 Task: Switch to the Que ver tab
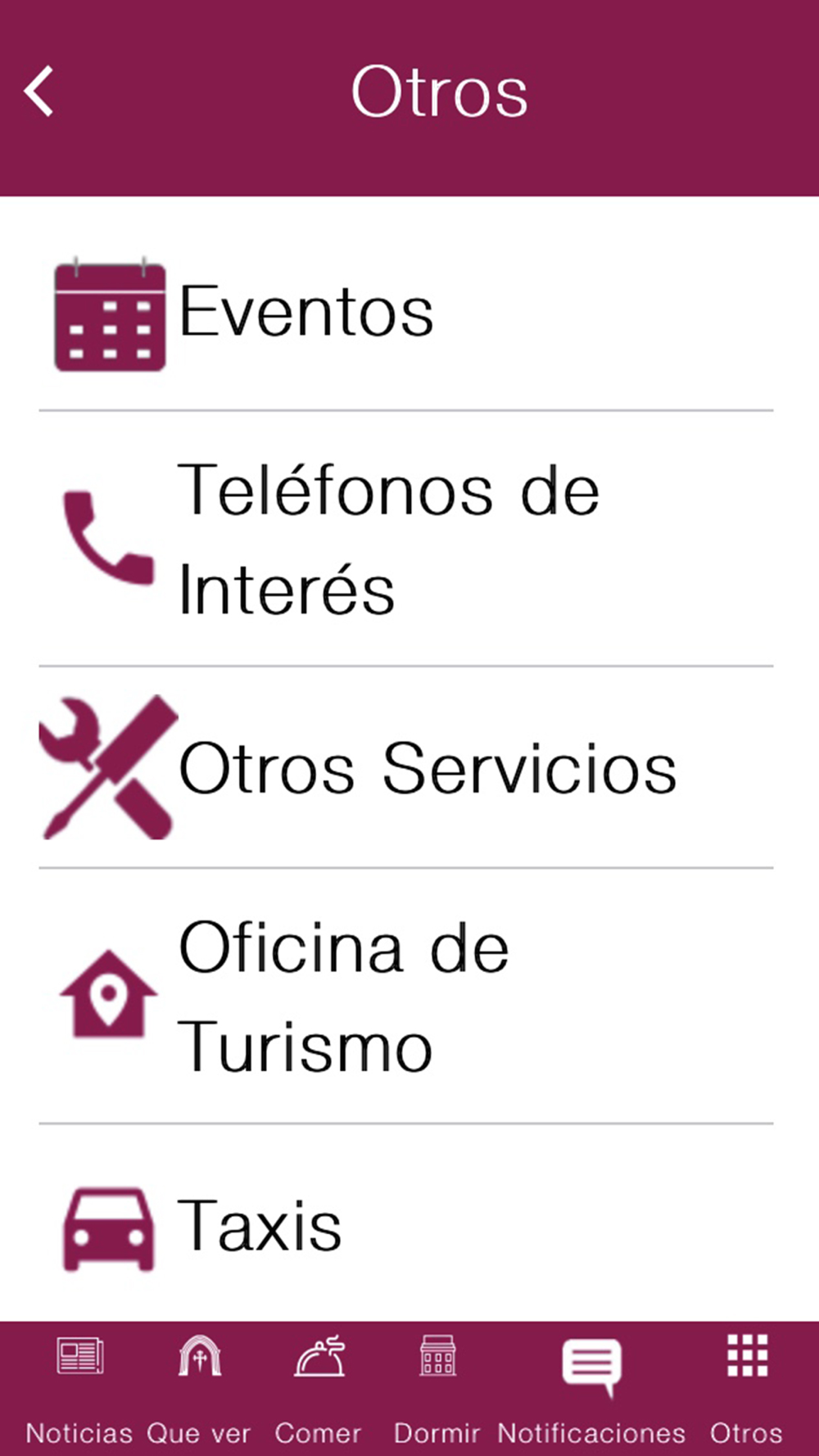point(199,1389)
